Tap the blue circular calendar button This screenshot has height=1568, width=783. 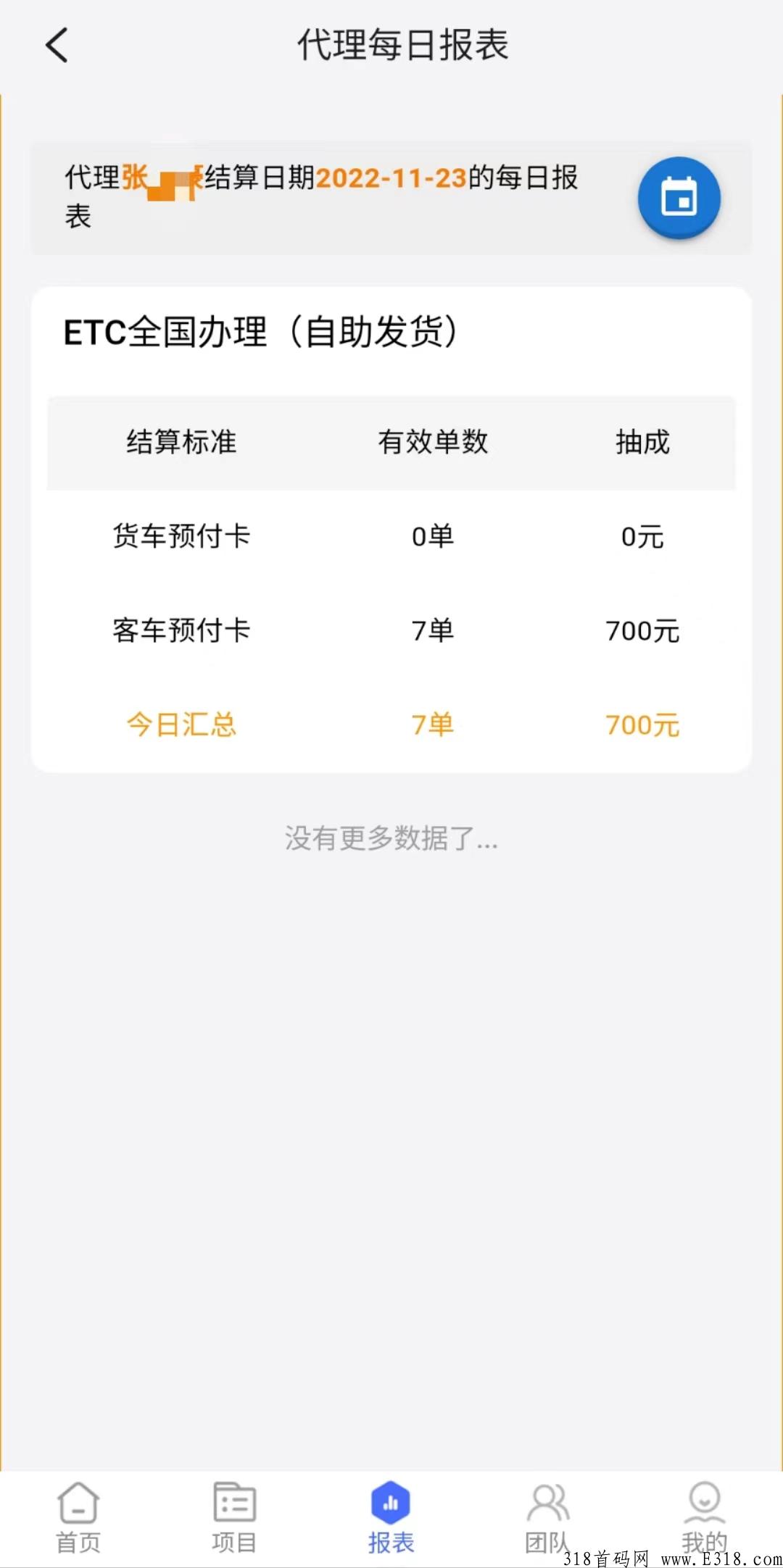click(679, 197)
